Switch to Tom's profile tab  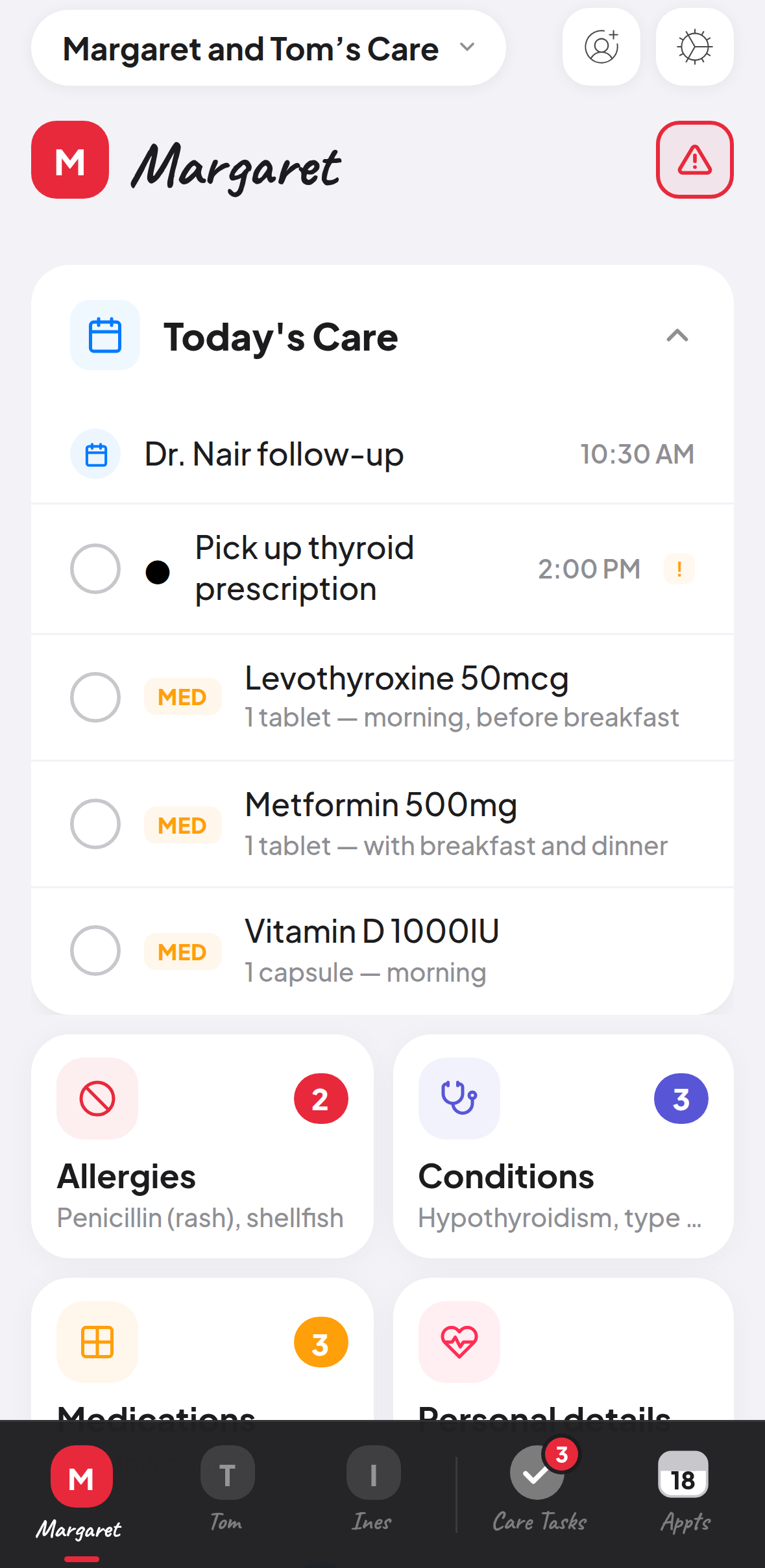pos(226,1489)
